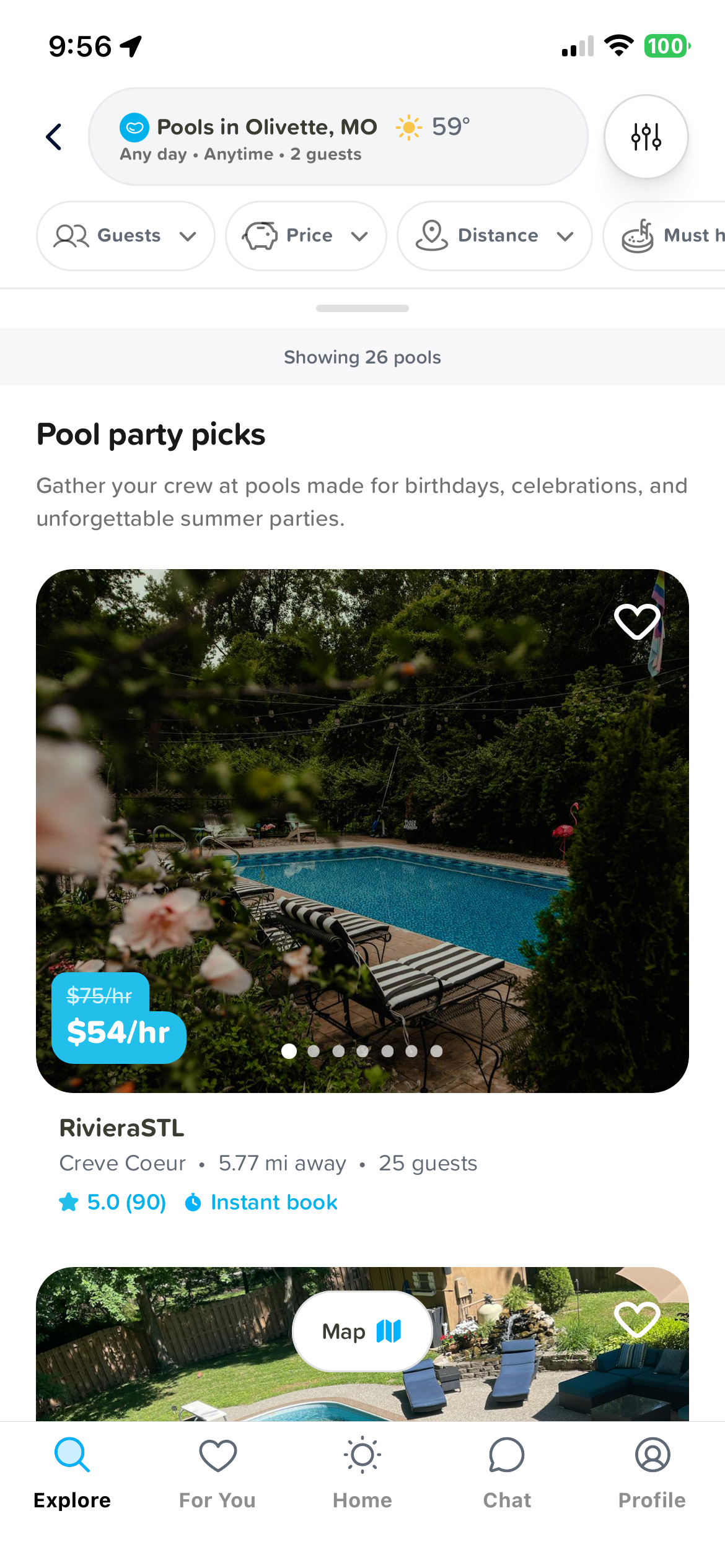Open the Must haves filter chip
725x1568 pixels.
(665, 236)
